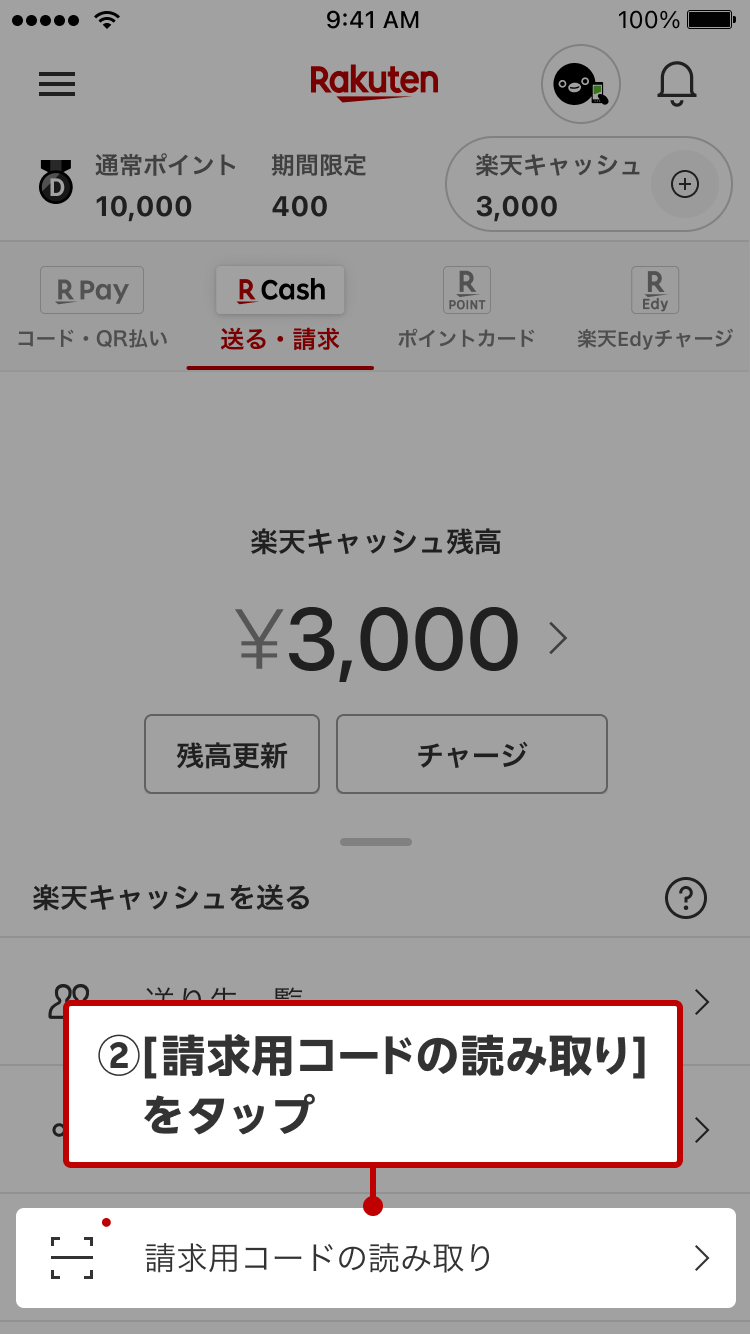750x1334 pixels.
Task: Tap the drag handle below チャージ
Action: (x=374, y=841)
